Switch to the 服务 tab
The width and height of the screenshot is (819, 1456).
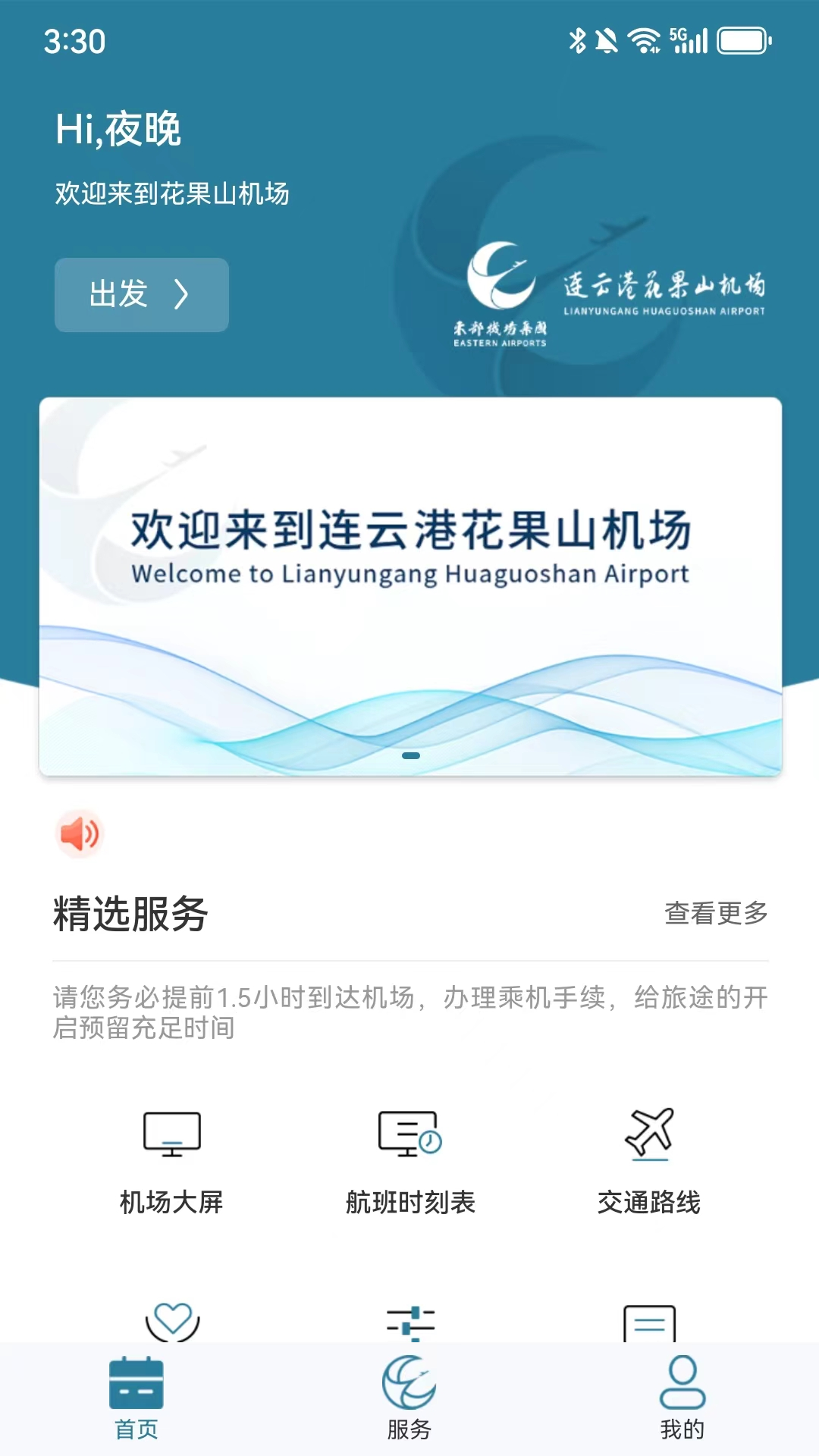(409, 1398)
